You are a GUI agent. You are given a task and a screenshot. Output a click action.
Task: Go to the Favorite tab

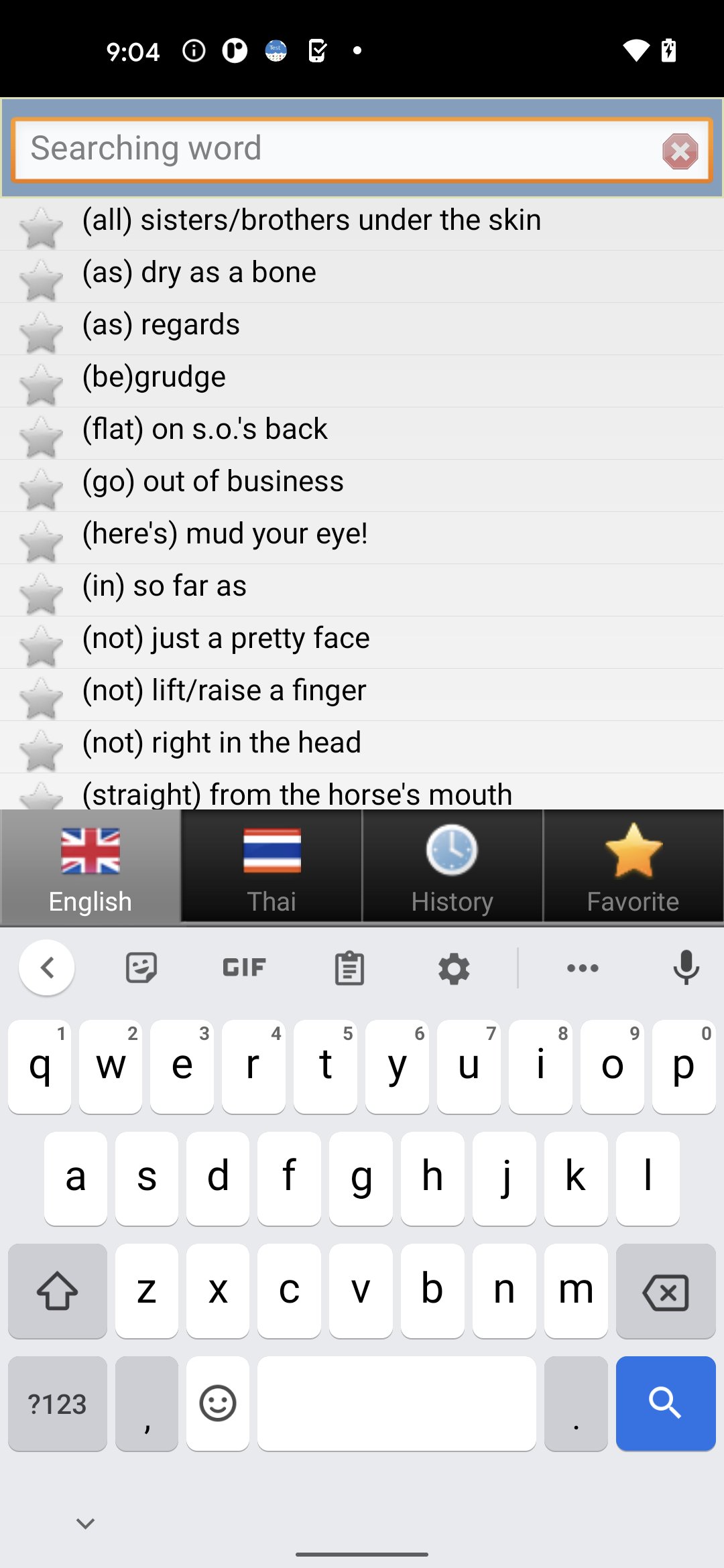633,867
